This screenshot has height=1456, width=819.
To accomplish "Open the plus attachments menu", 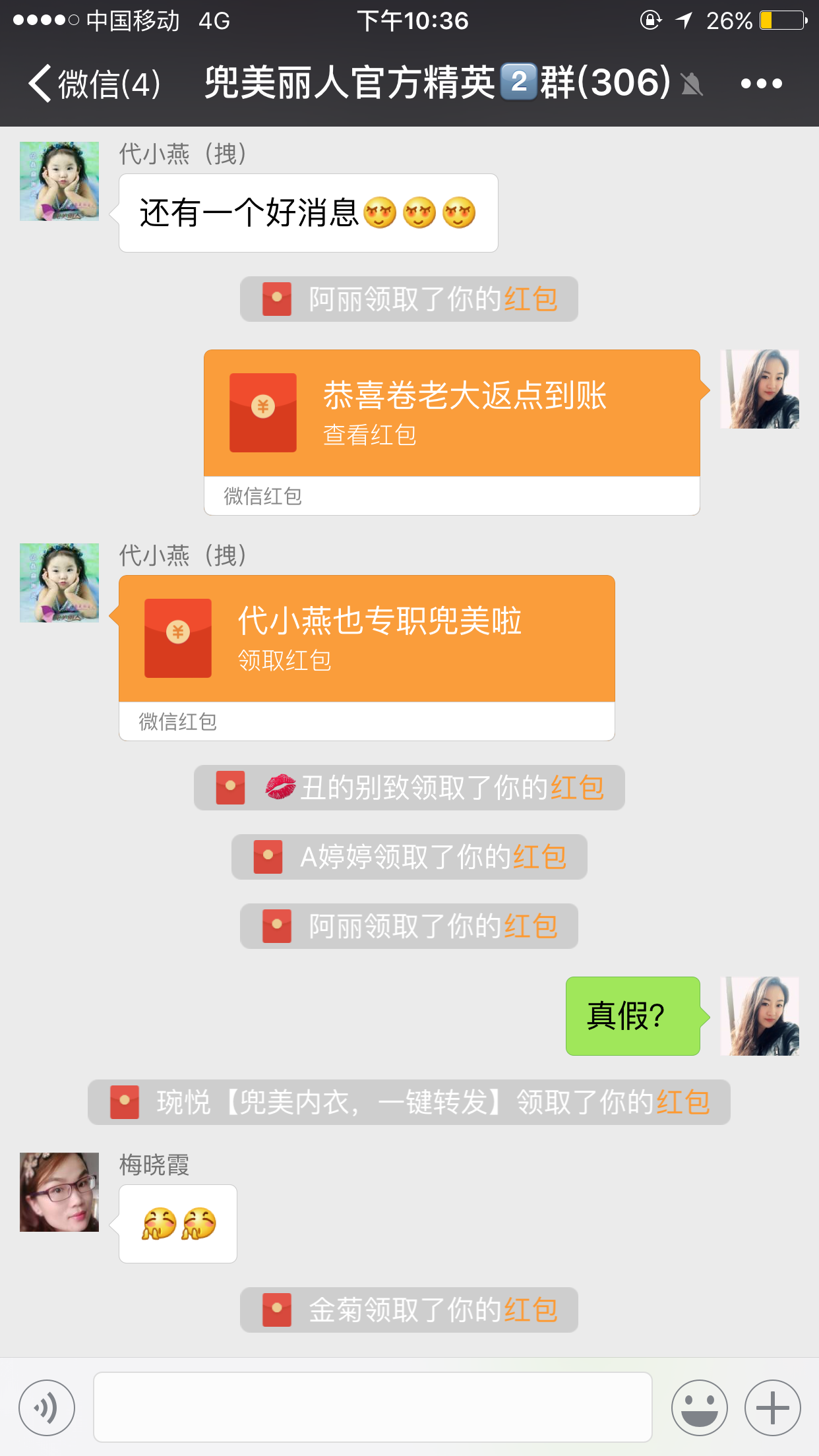I will pos(772,1408).
